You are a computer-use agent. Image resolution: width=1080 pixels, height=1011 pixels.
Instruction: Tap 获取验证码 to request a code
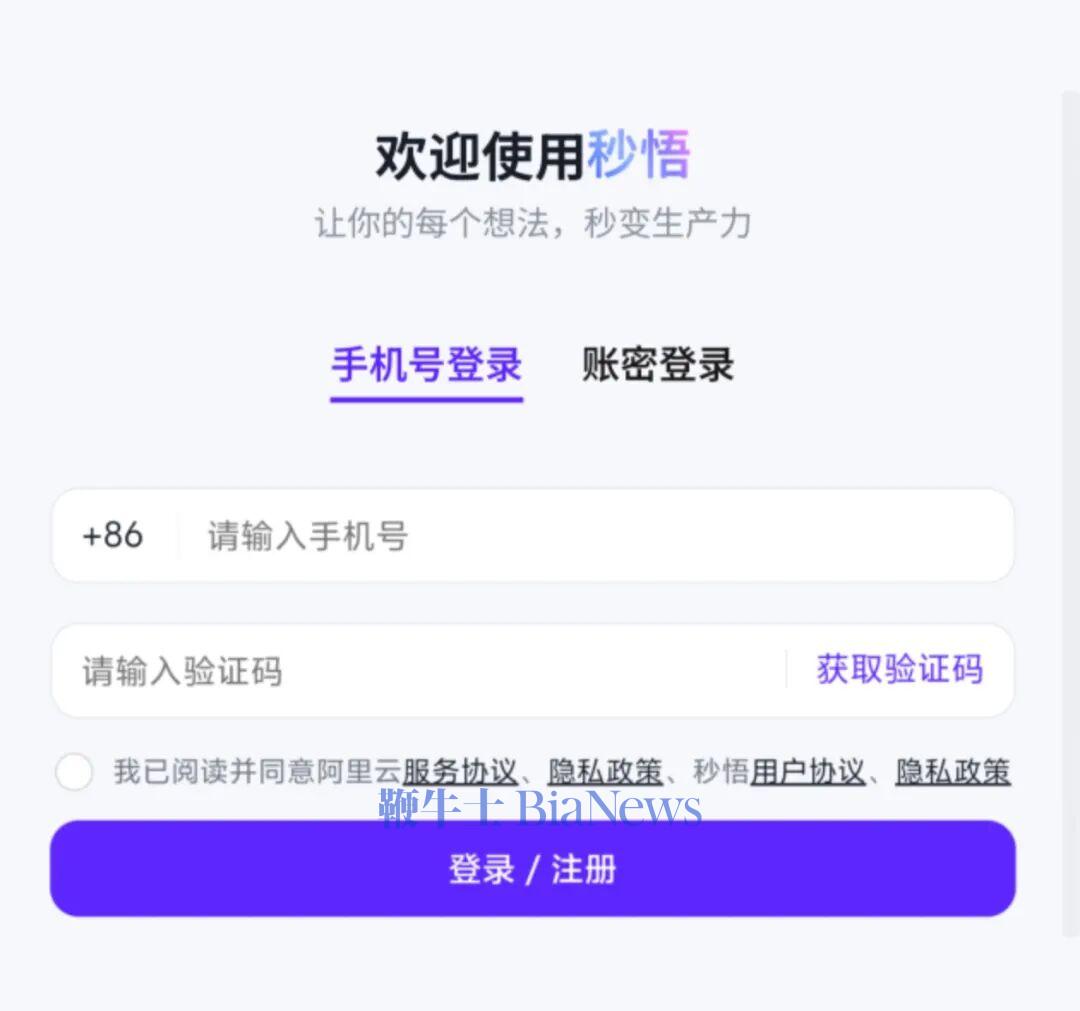click(899, 669)
